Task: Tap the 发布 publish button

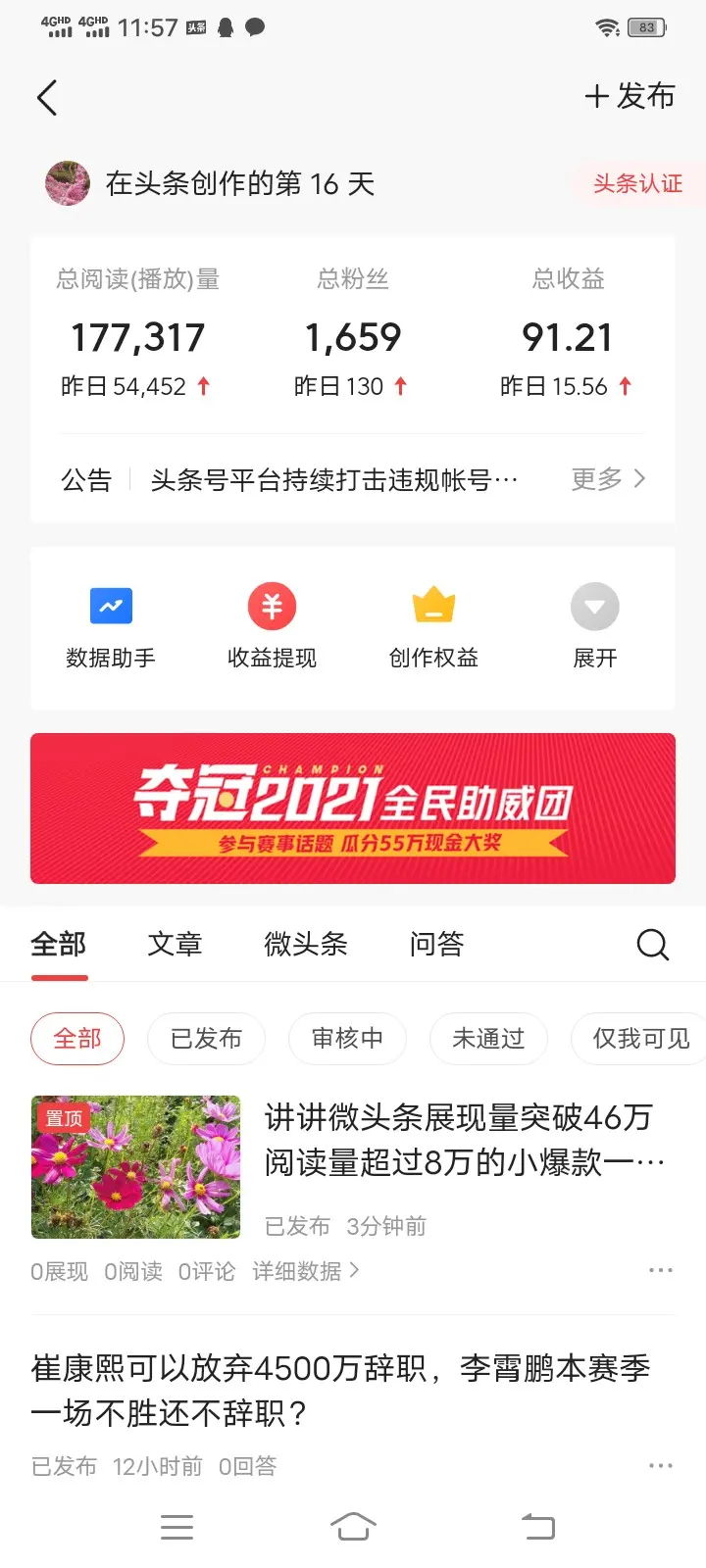Action: [630, 96]
